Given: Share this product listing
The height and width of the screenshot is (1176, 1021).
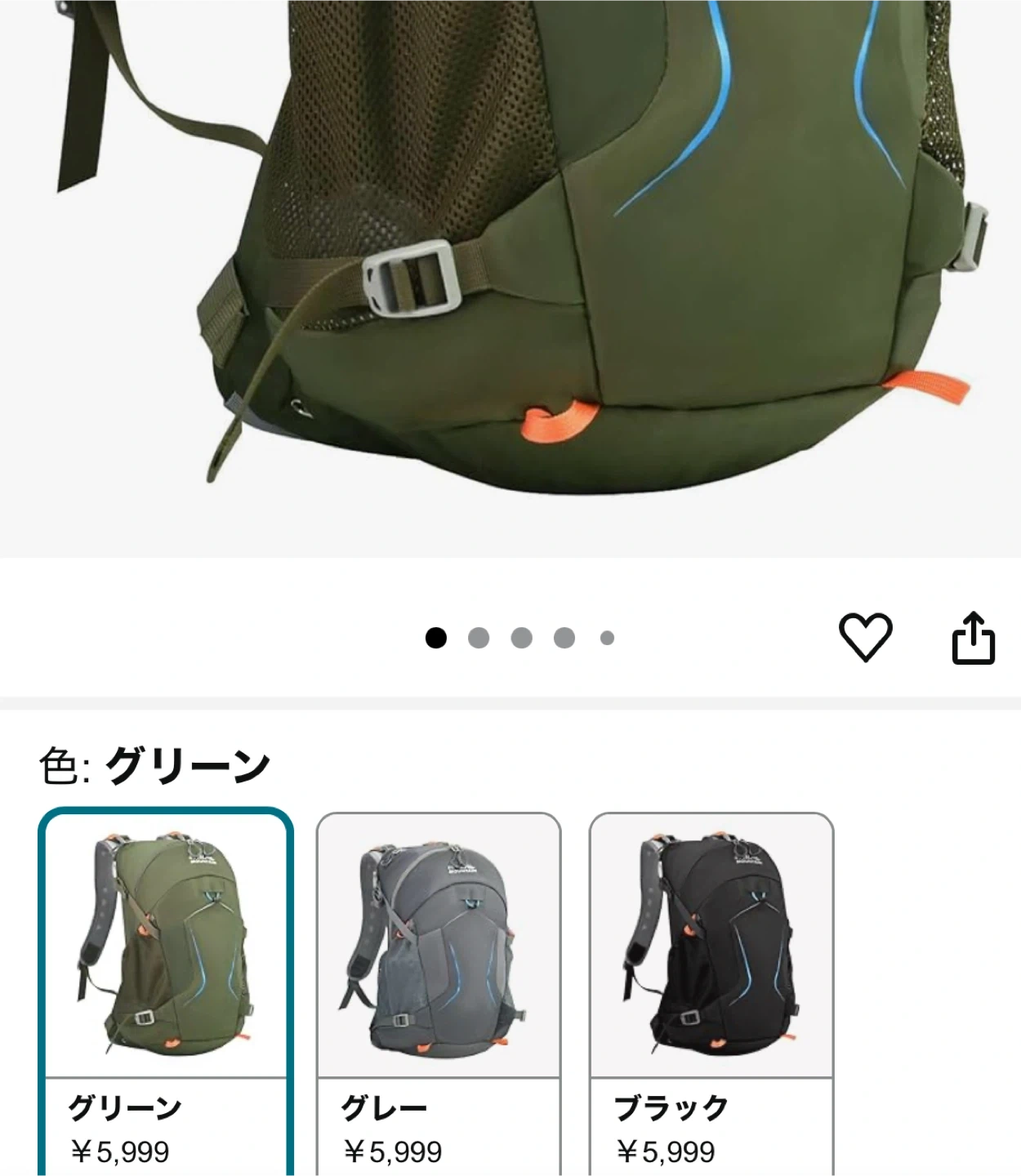Looking at the screenshot, I should [x=973, y=637].
